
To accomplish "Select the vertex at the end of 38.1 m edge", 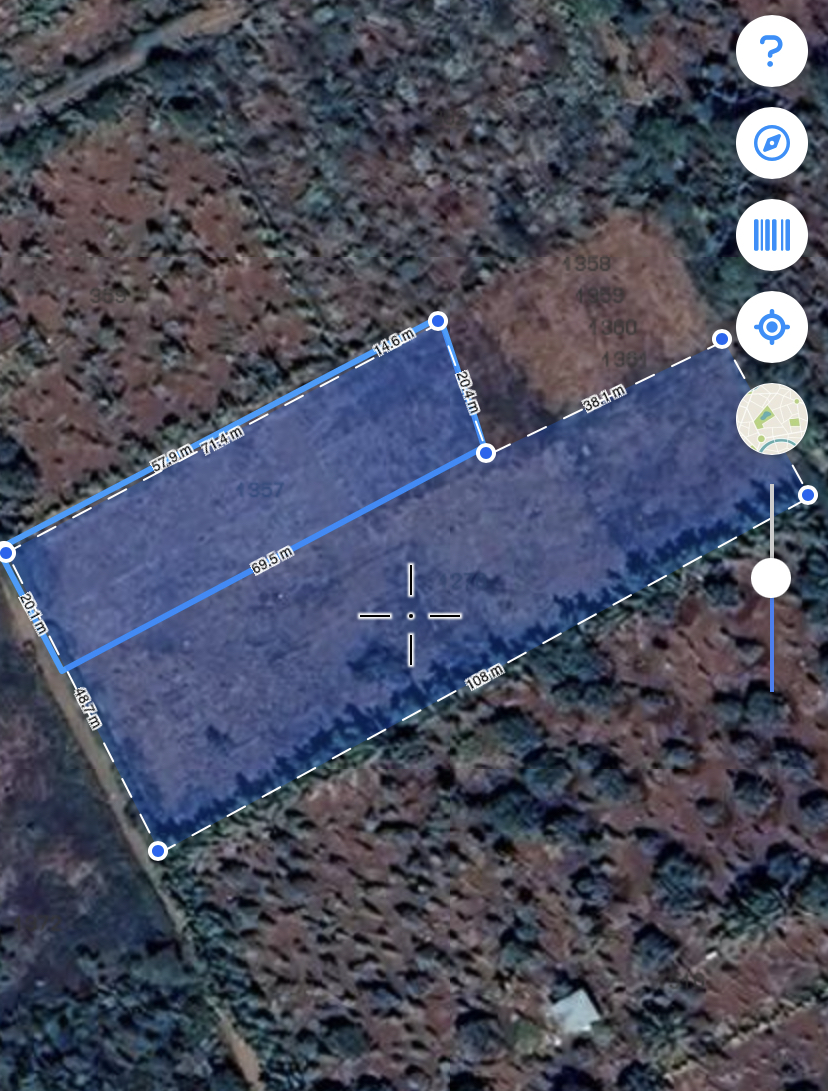I will (721, 339).
